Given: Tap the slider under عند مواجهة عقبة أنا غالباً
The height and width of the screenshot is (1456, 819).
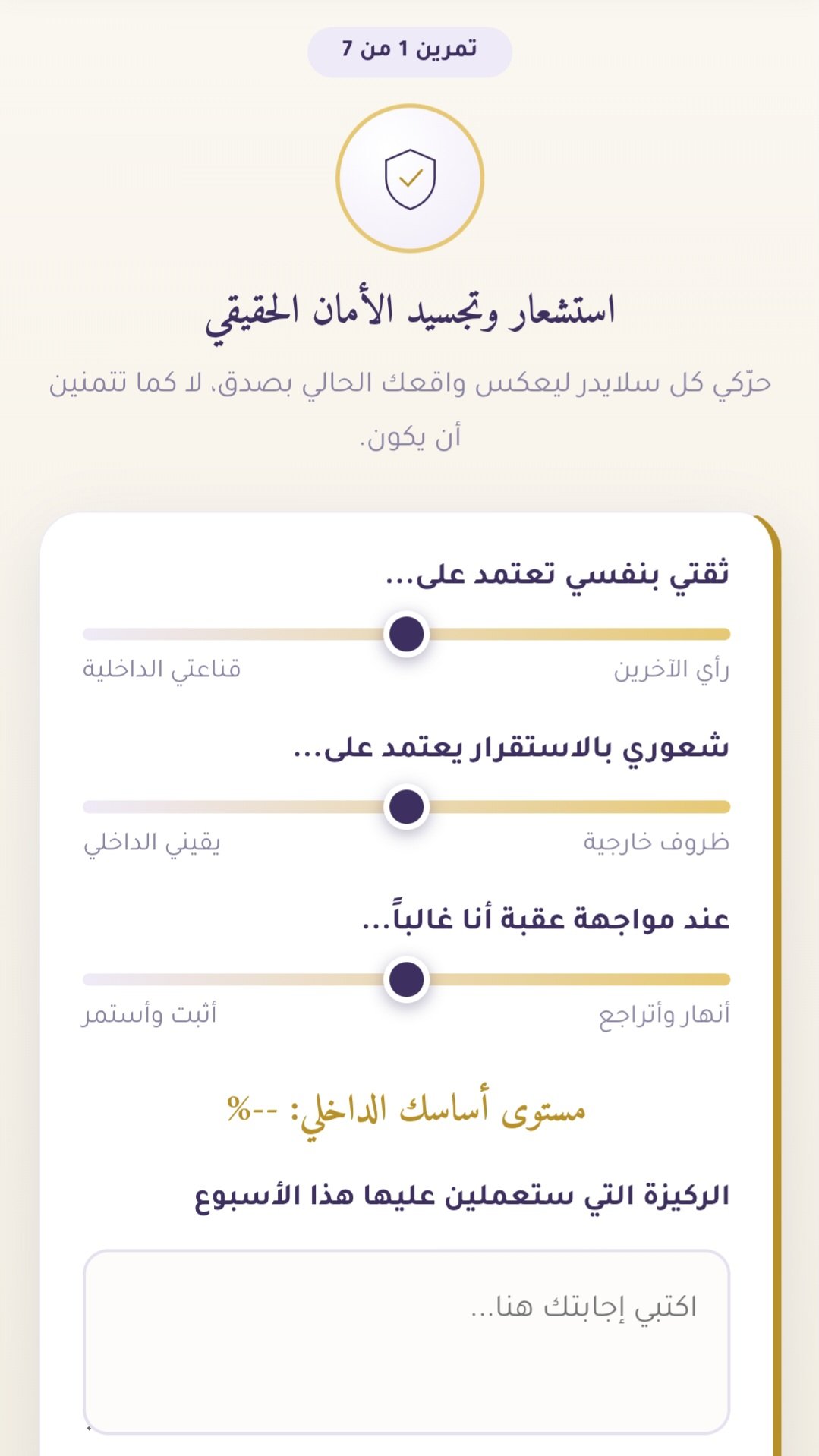Looking at the screenshot, I should point(407,979).
